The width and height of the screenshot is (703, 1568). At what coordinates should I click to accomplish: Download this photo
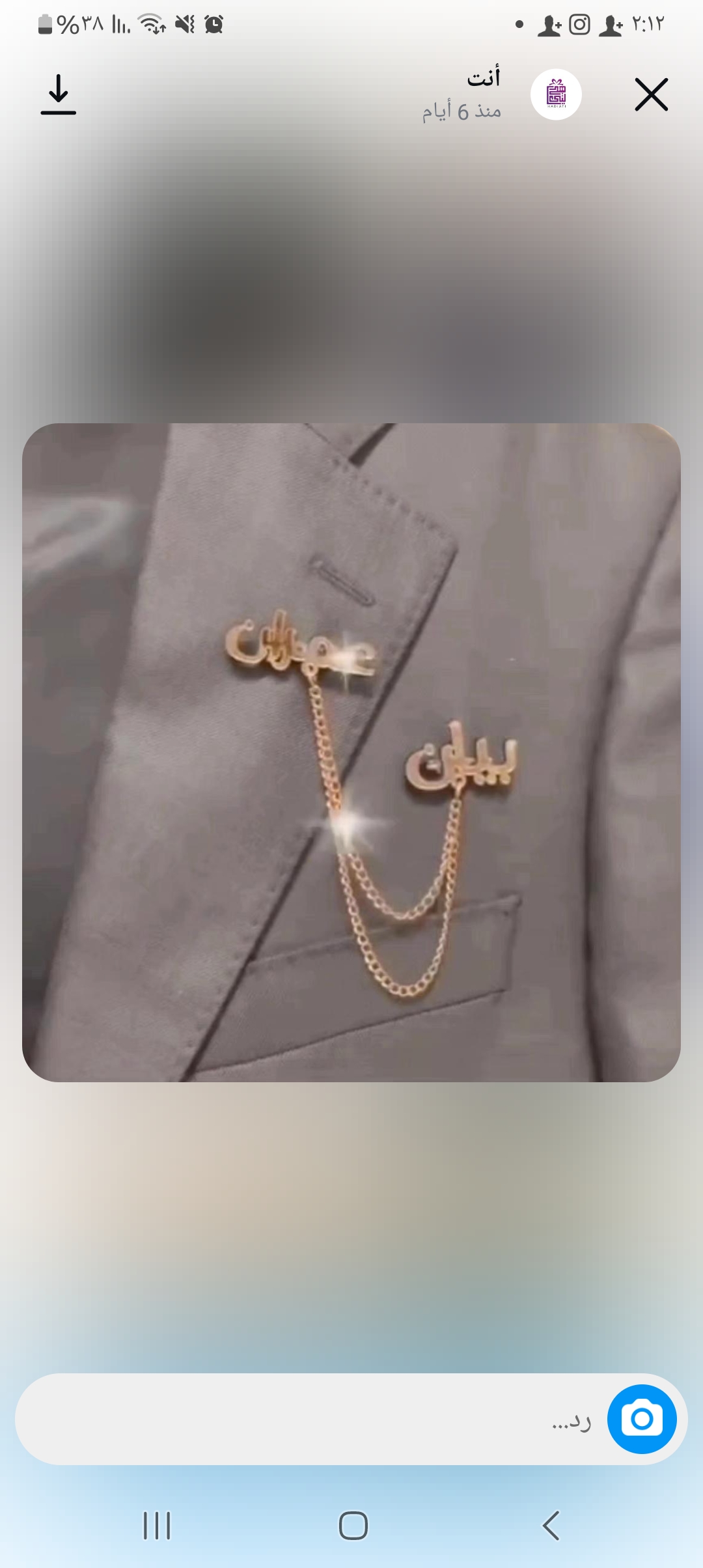point(59,95)
